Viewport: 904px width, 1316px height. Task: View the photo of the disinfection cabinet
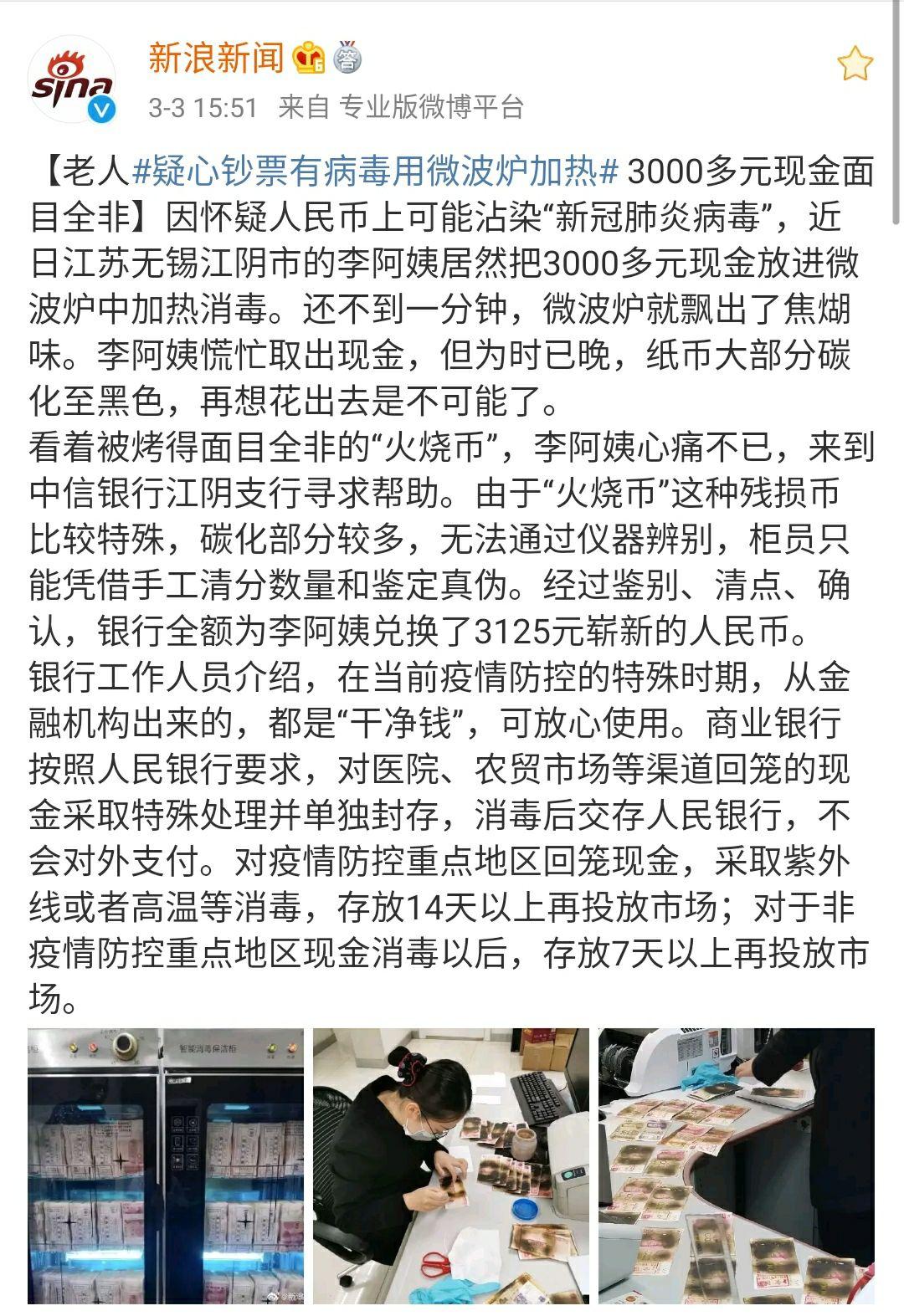coord(166,1166)
